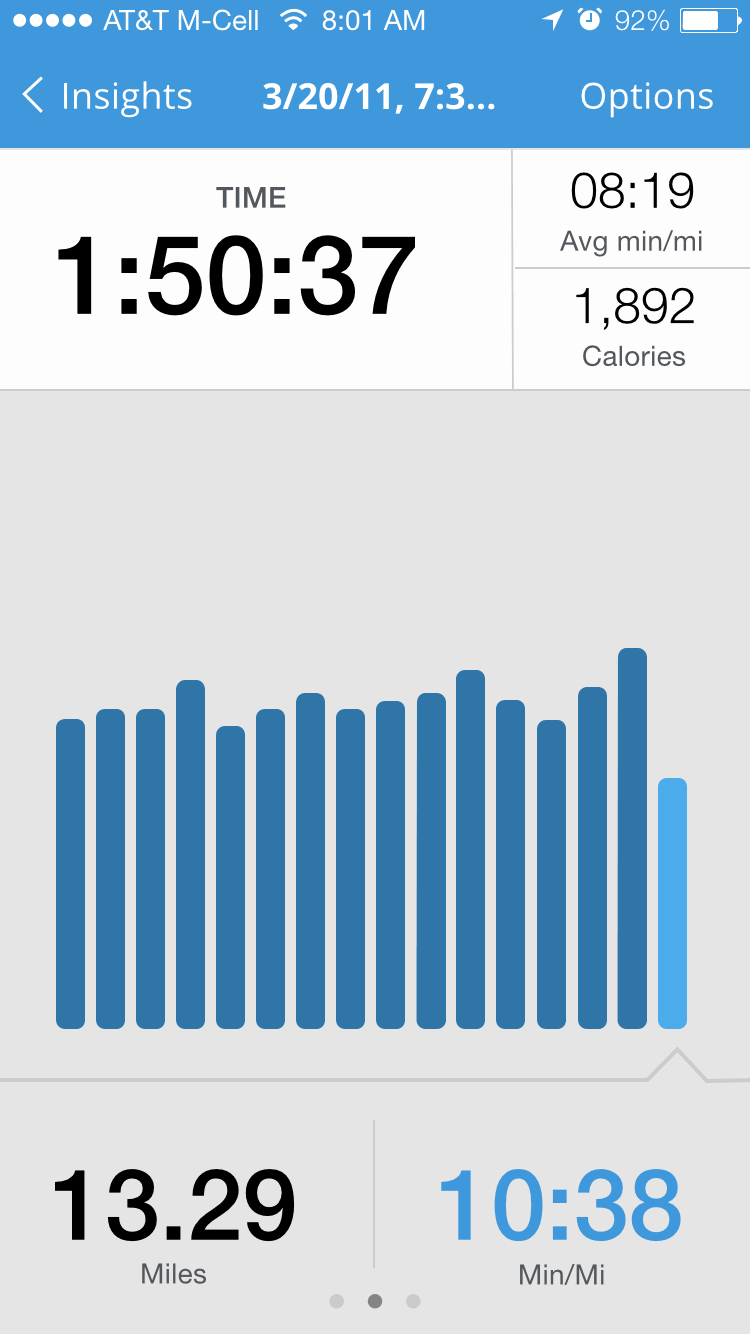Tap the highlighted light-blue last bar
Screen dimensions: 750x1334
pos(672,903)
